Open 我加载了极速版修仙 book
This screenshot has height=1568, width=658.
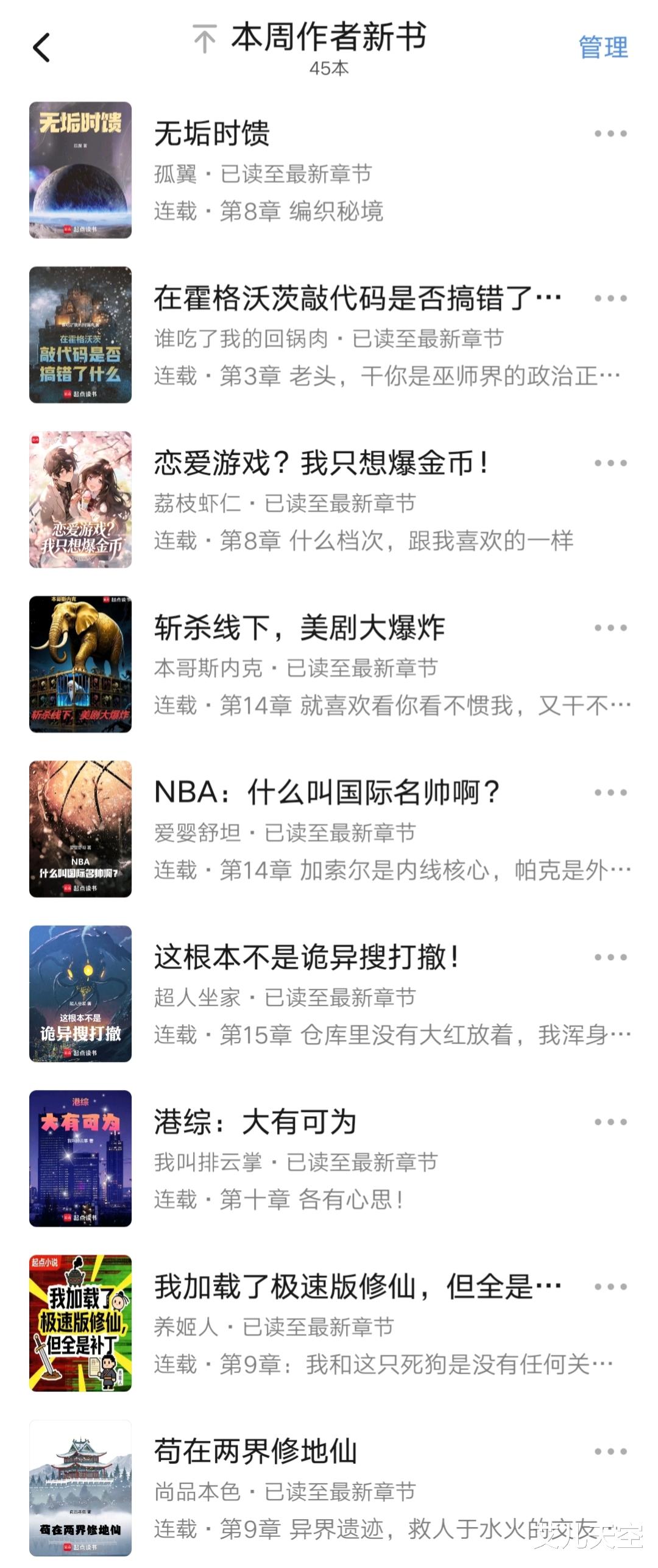coord(329,1323)
